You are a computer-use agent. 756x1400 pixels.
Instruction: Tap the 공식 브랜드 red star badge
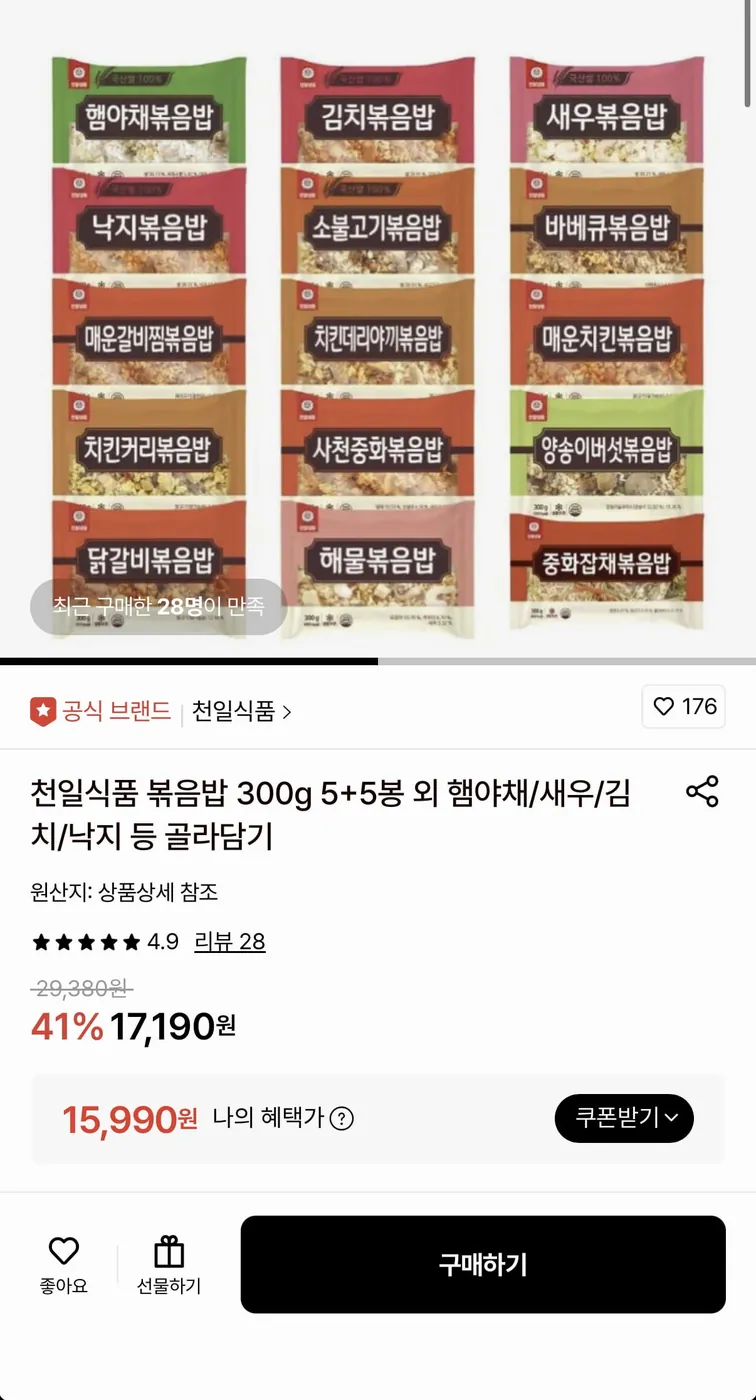pyautogui.click(x=42, y=711)
